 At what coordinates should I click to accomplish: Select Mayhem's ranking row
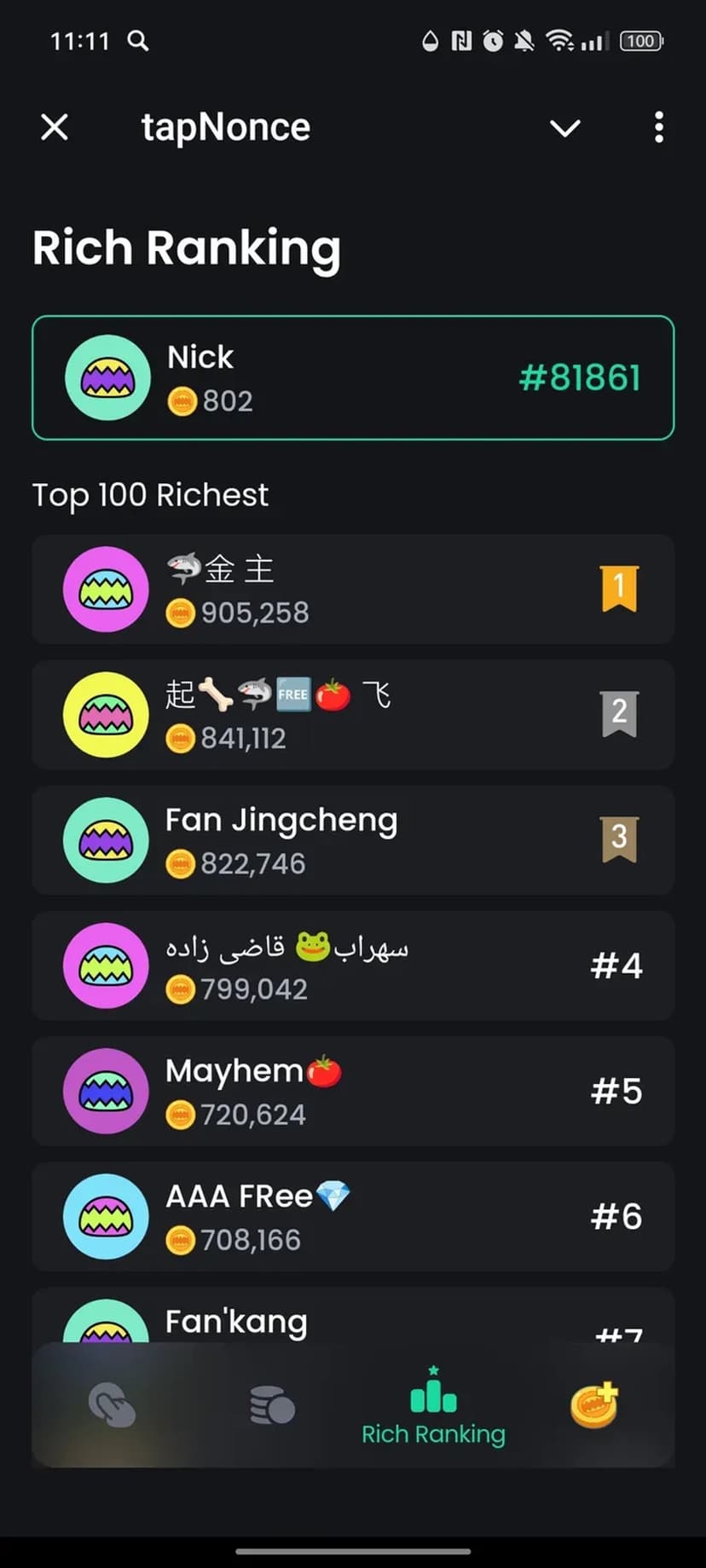(x=353, y=1091)
